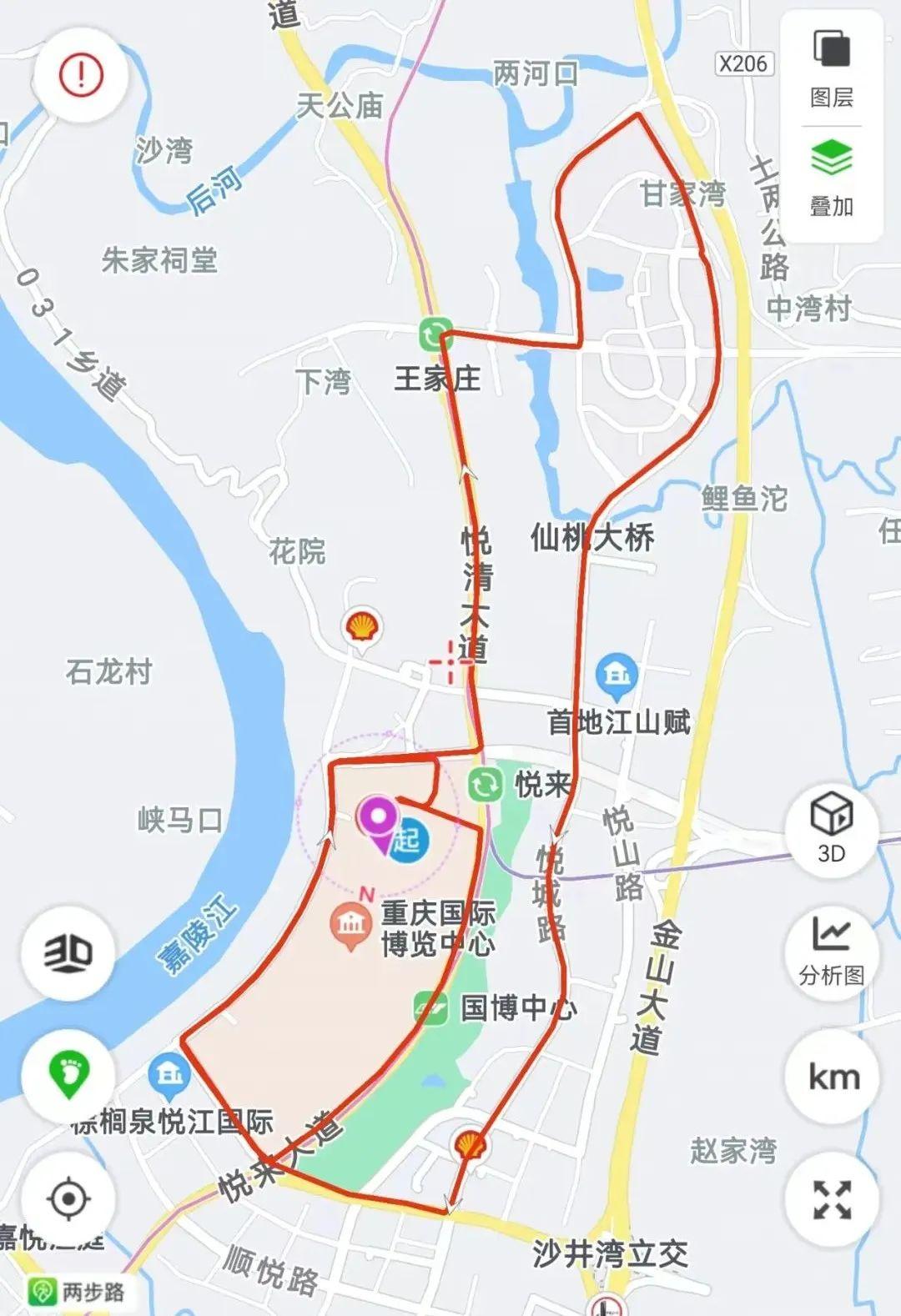This screenshot has width=901, height=1316.
Task: Center the map on my current location
Action: [68, 1199]
